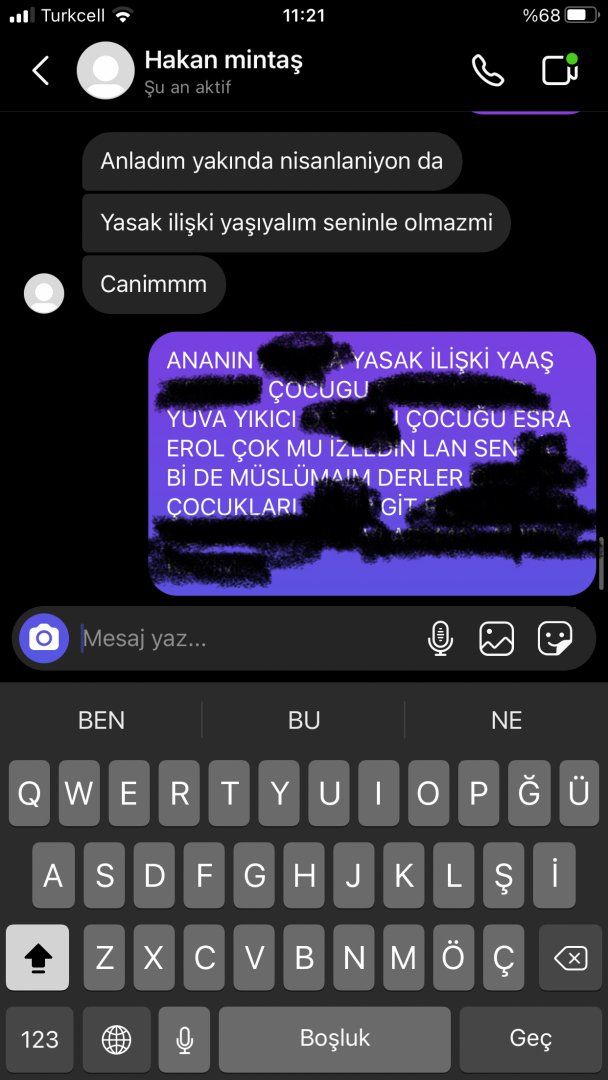
Task: Switch keyboard to numbers with 123 key
Action: 39,1040
